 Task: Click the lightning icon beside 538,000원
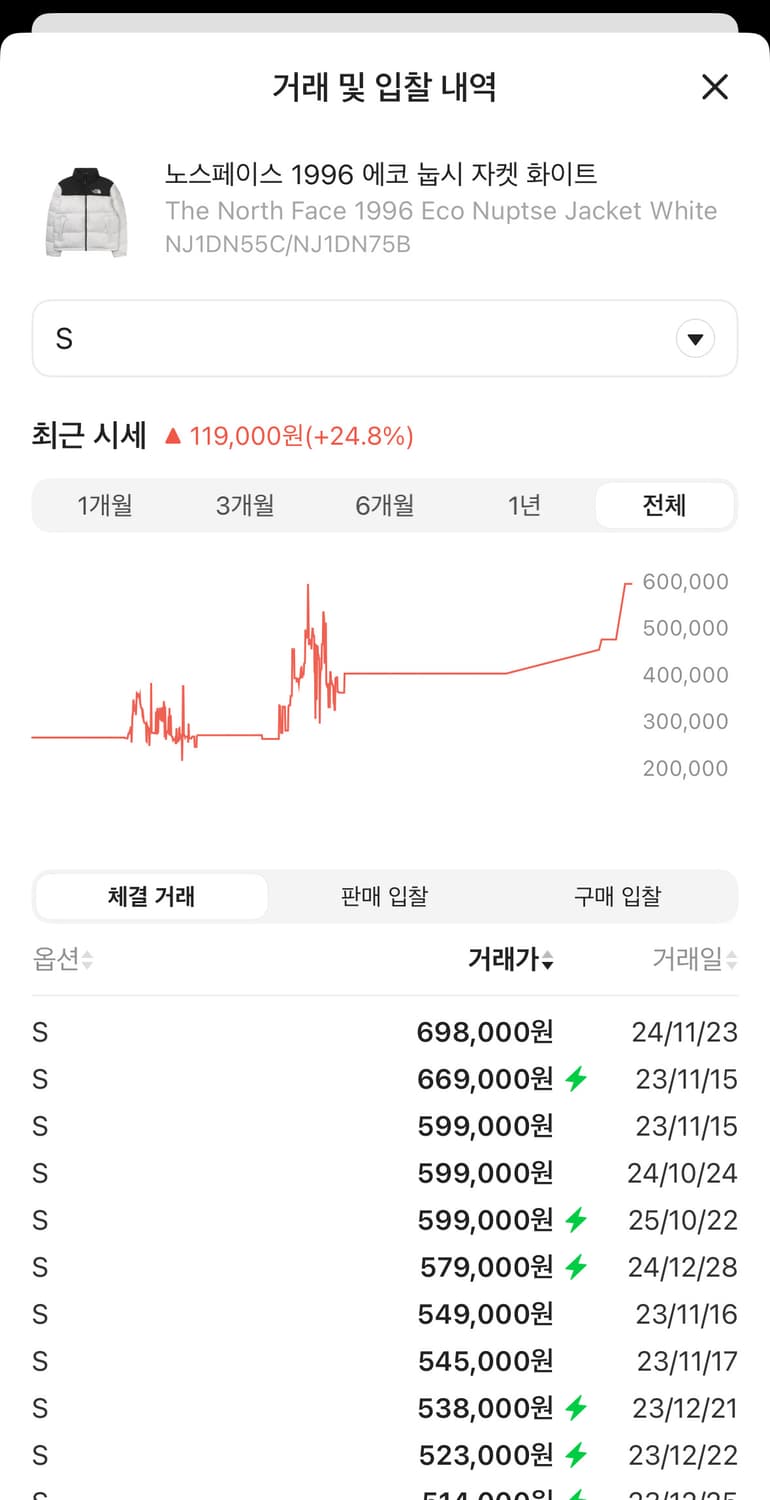(x=576, y=1407)
